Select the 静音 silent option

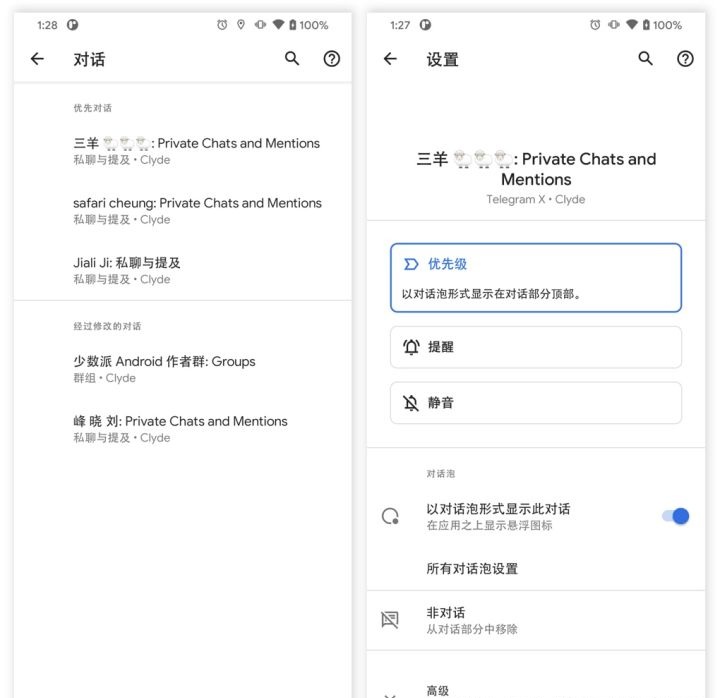point(536,403)
